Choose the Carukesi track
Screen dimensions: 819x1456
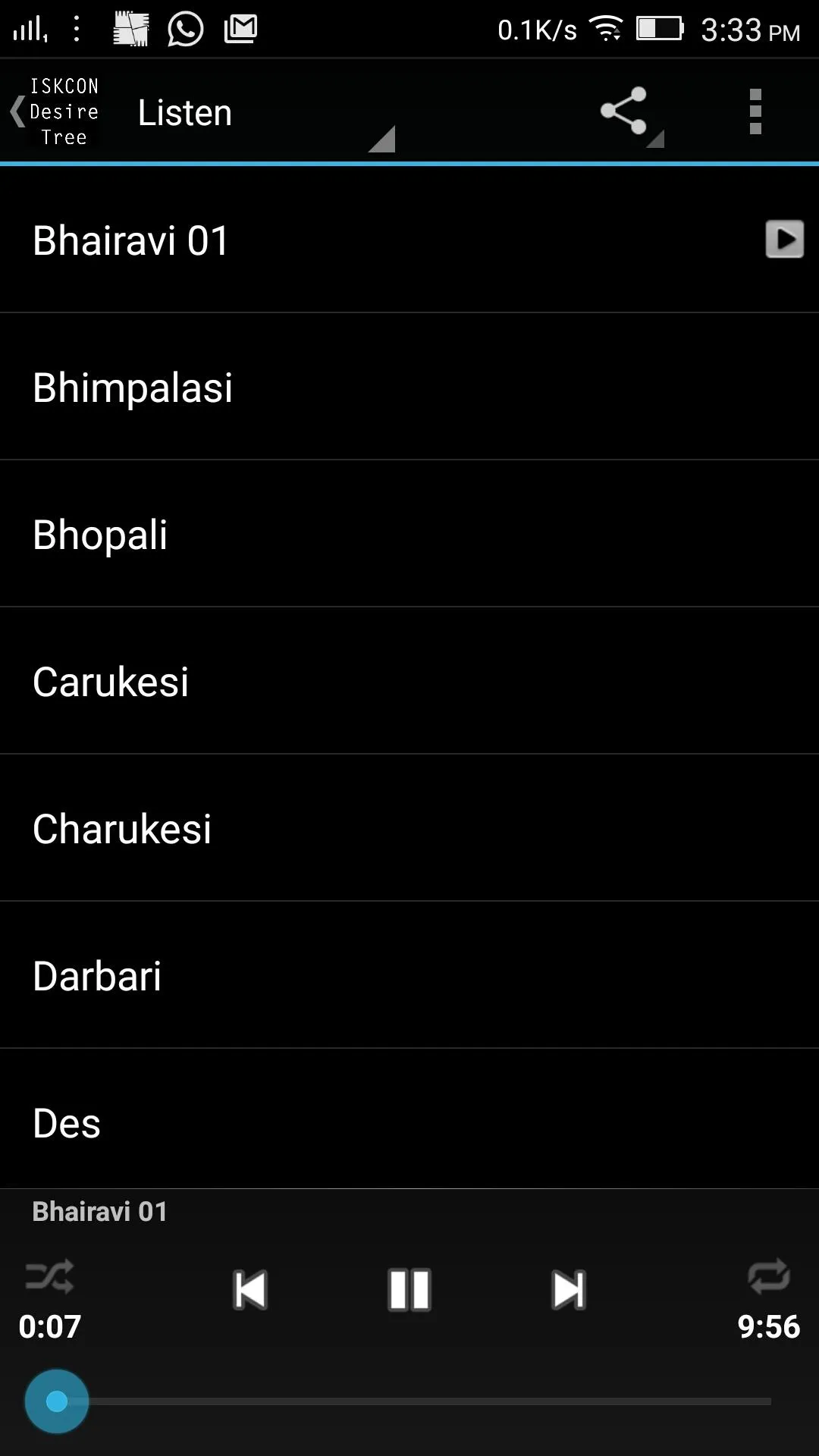pyautogui.click(x=409, y=682)
